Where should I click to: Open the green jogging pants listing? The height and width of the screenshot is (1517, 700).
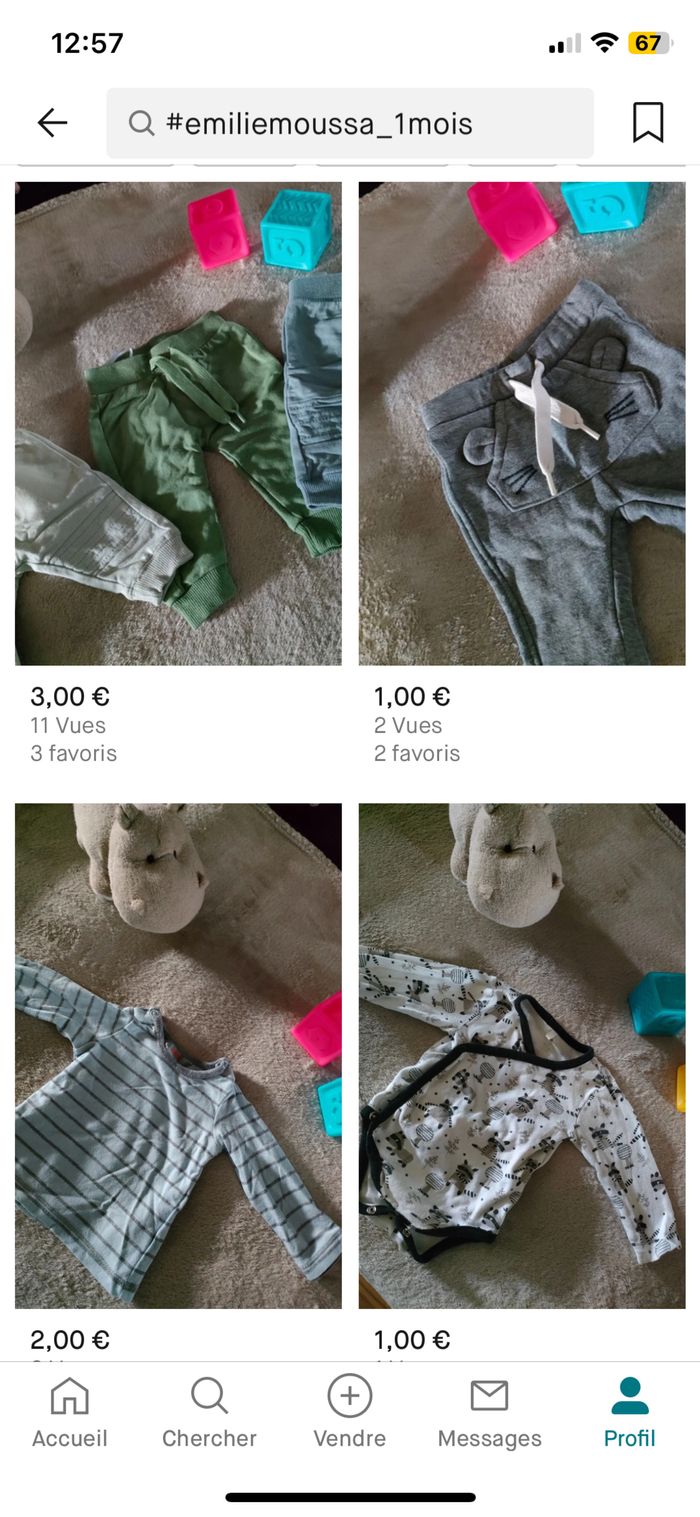point(178,423)
